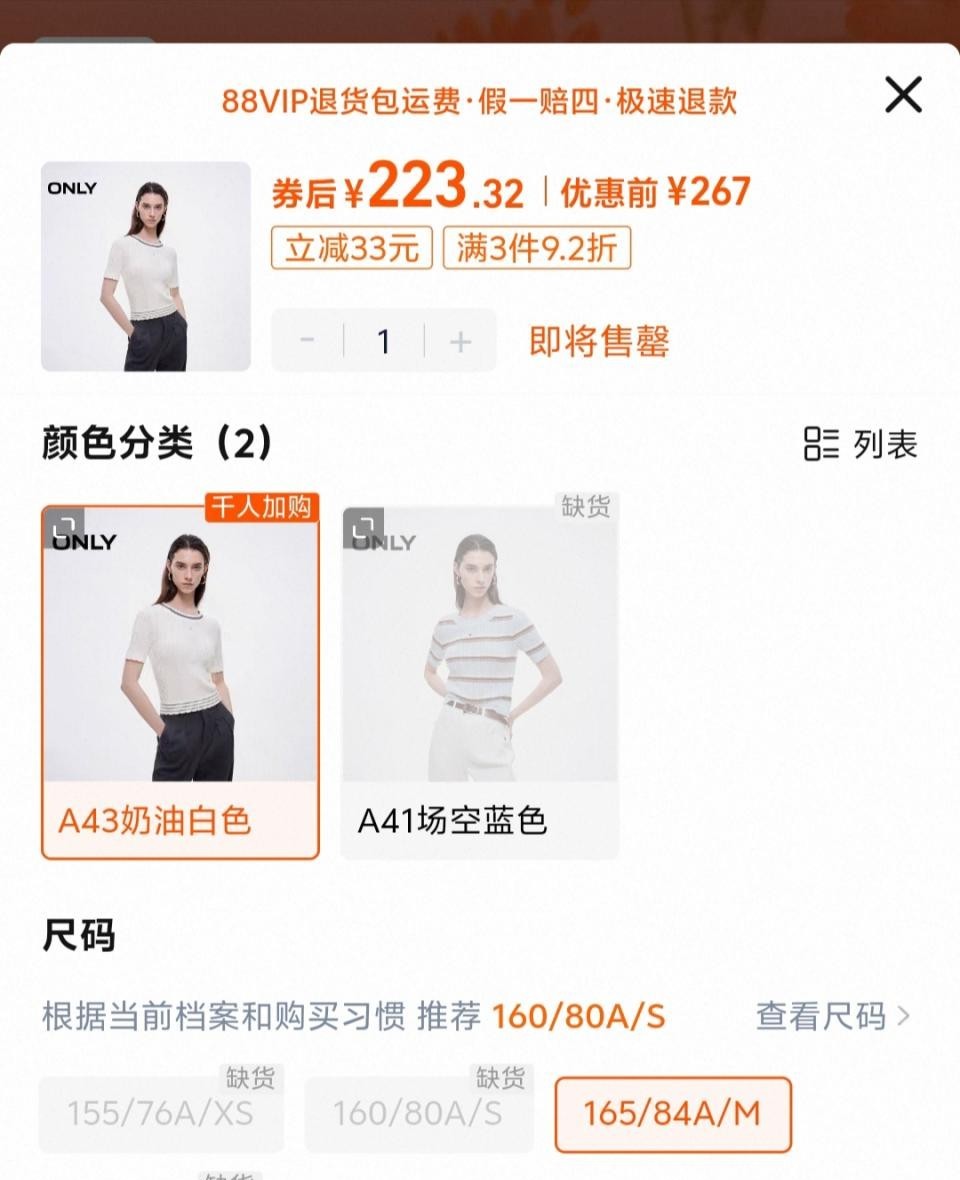Enlarge the A43奶油白色 image
The height and width of the screenshot is (1180, 960).
click(64, 528)
